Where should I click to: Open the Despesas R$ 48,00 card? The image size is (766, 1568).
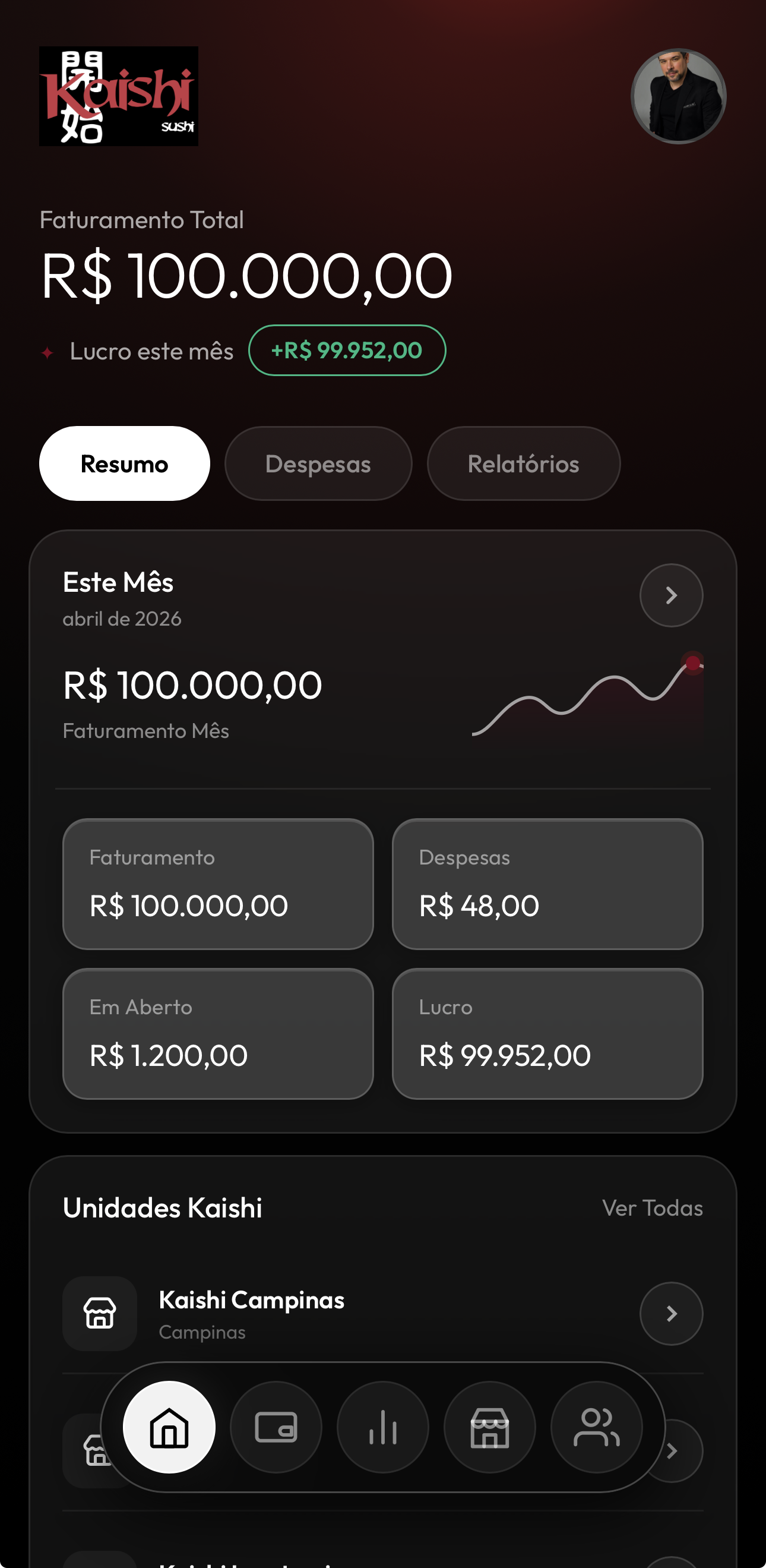(547, 884)
